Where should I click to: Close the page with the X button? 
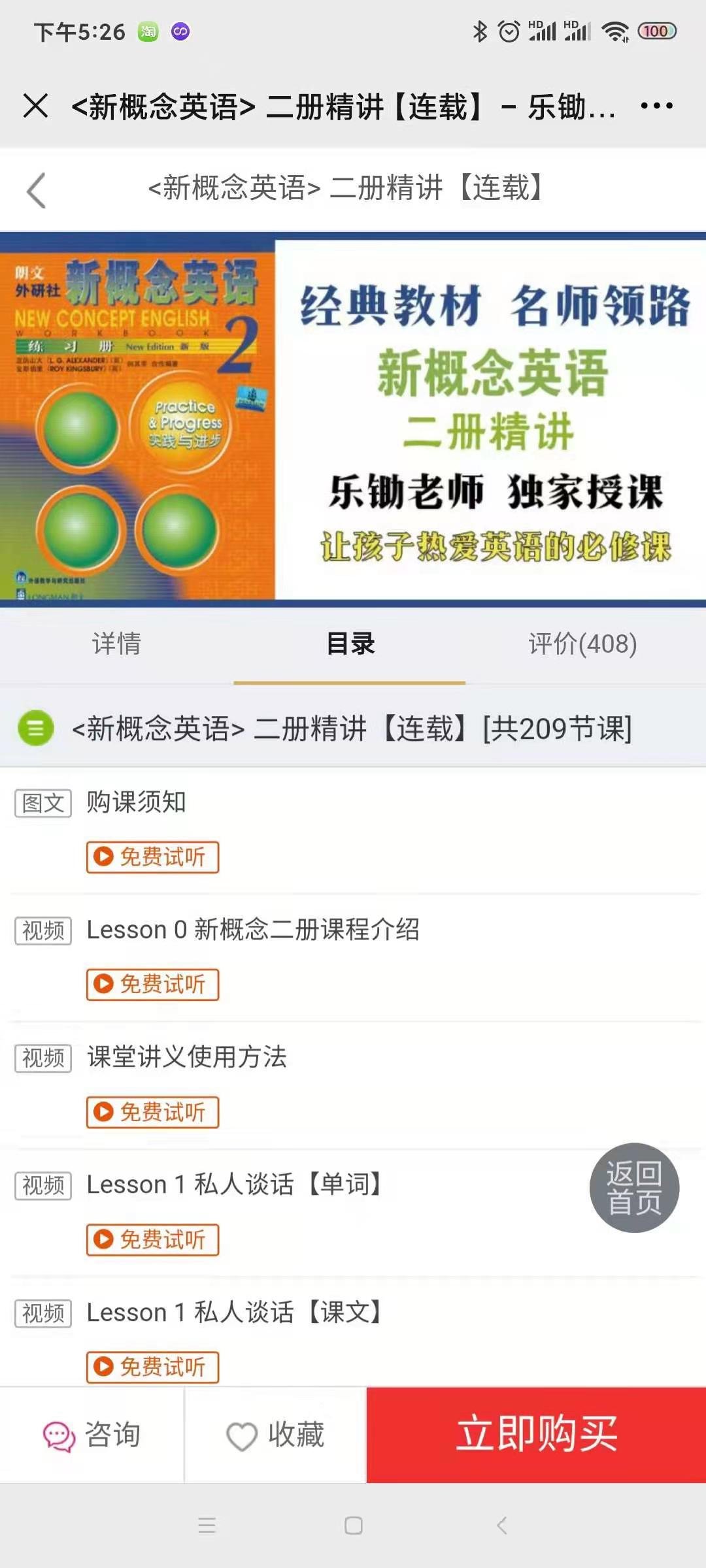pos(36,105)
